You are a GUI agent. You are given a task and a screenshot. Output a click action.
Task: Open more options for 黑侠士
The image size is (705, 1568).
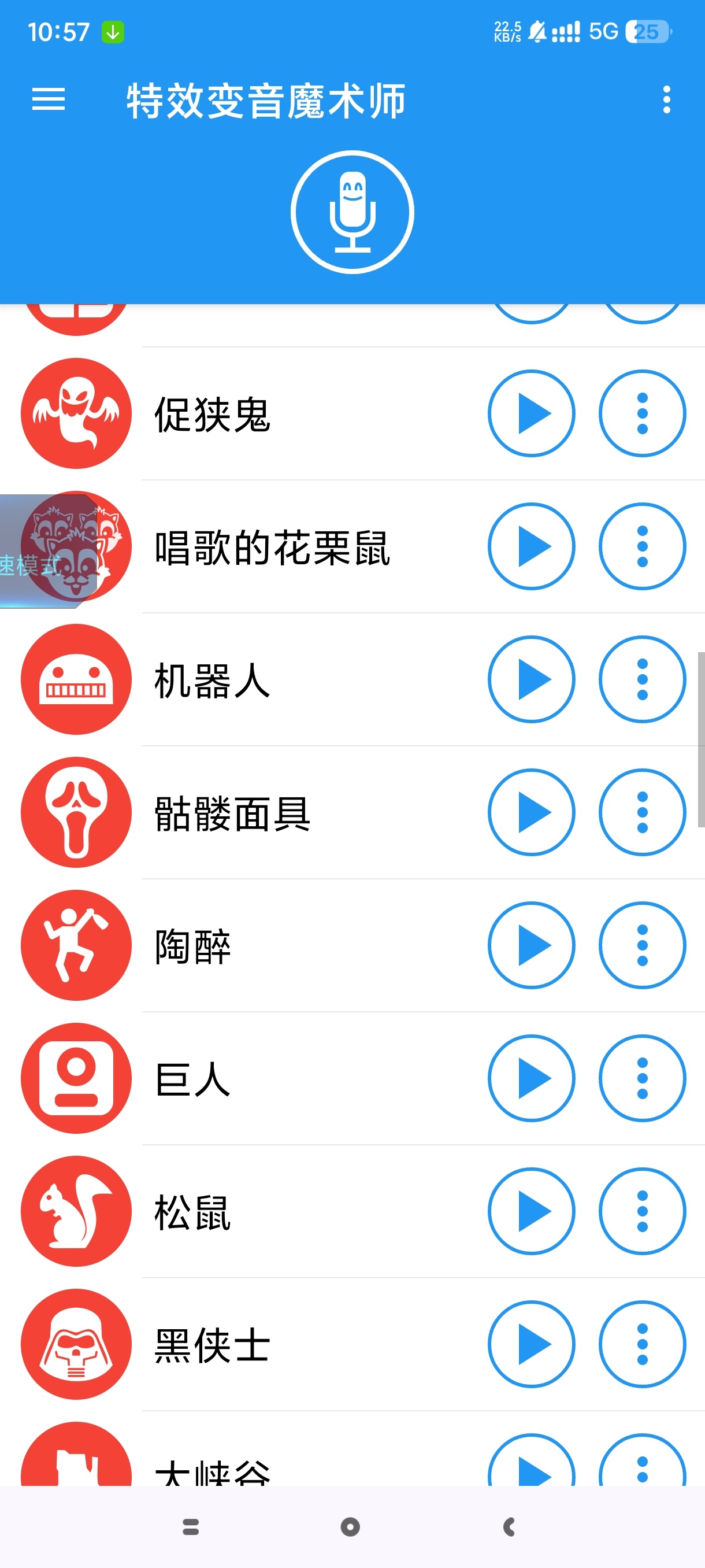click(643, 1345)
